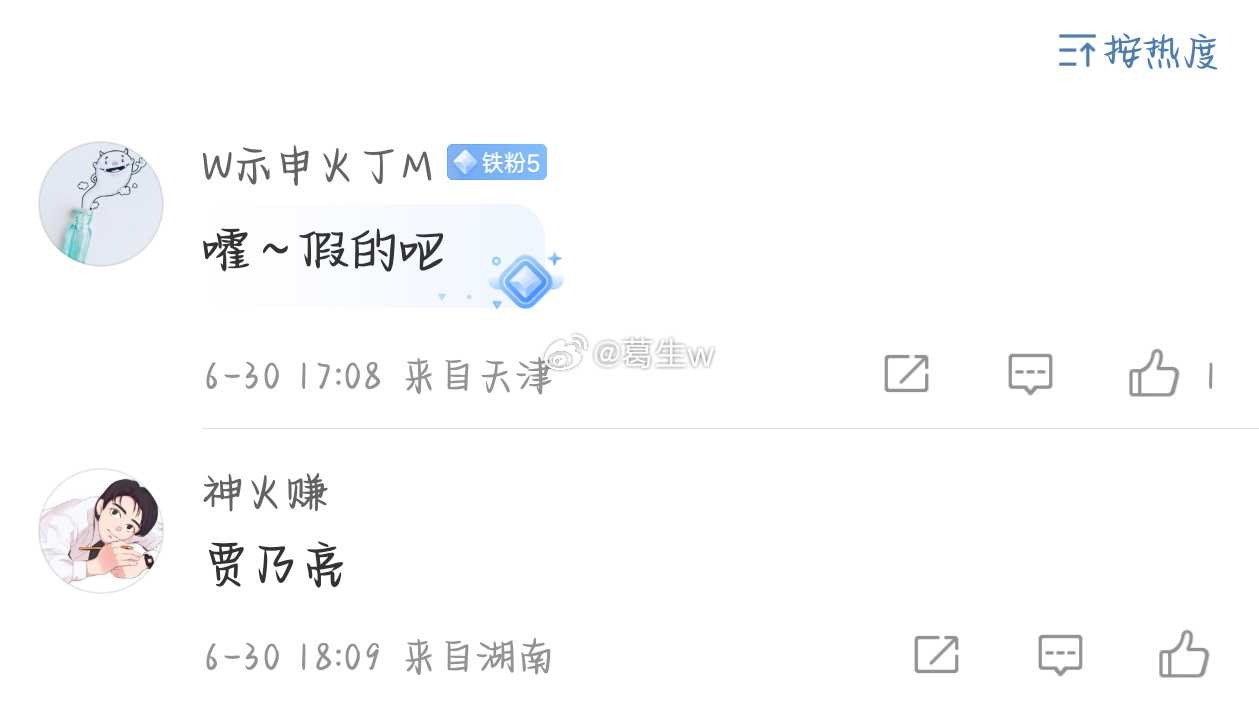
Task: Like the comment 贾乃亮
Action: point(1184,656)
